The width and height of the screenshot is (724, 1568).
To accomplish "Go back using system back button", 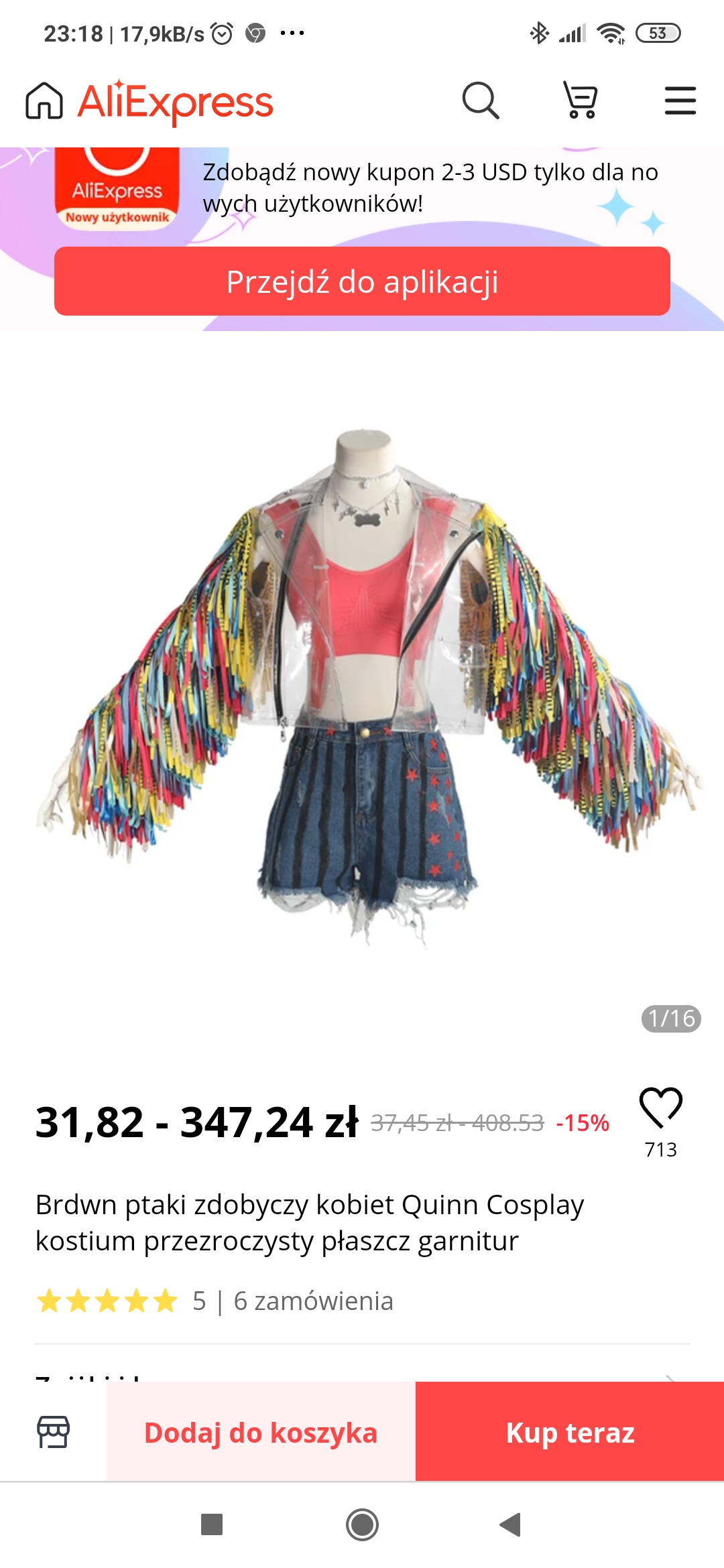I will click(x=511, y=1524).
